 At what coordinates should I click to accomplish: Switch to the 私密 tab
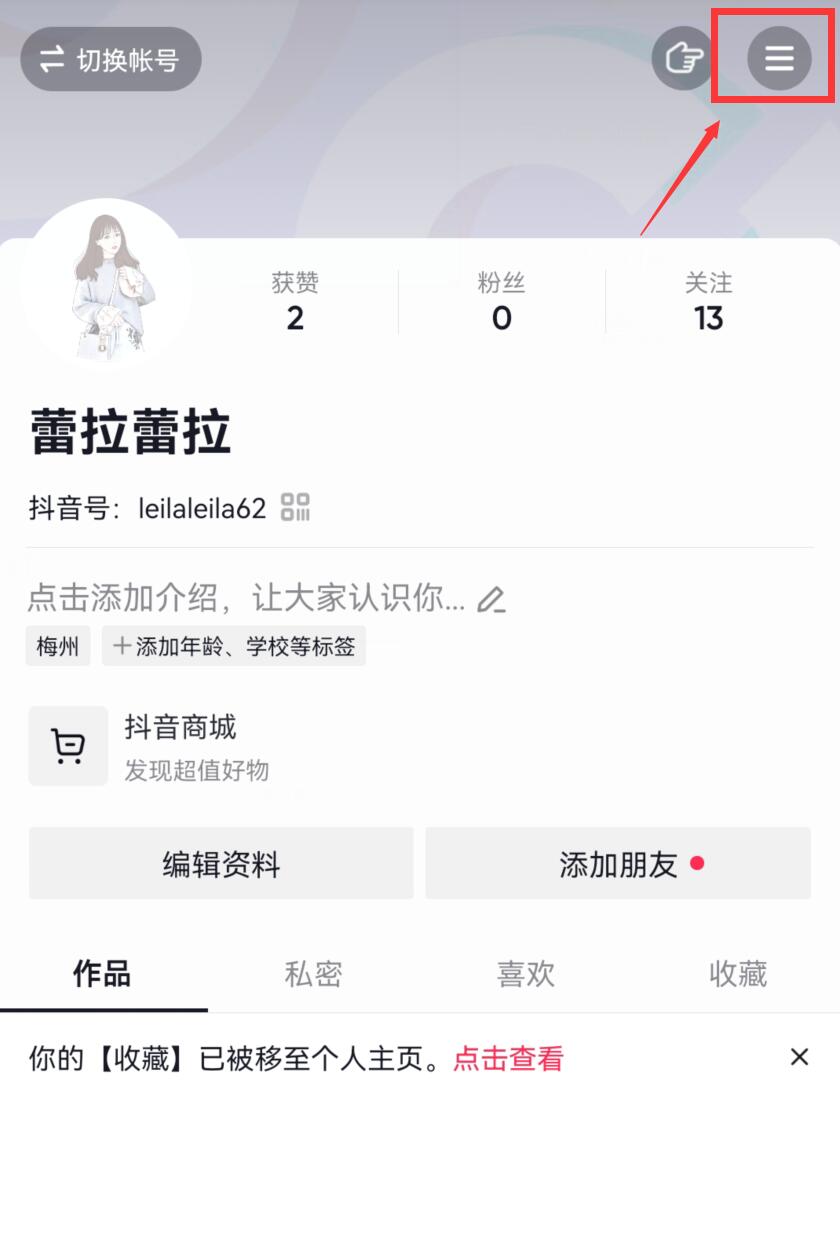point(313,973)
